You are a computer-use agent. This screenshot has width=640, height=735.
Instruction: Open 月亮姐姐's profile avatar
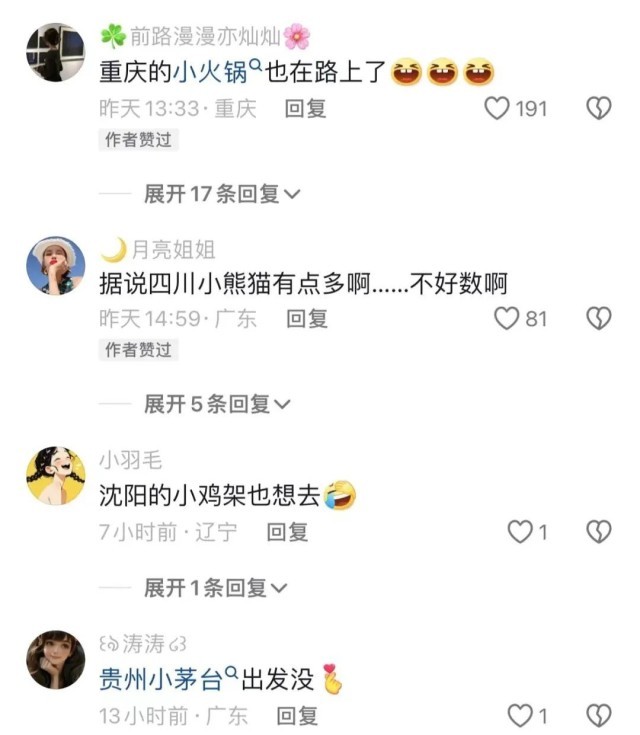(54, 266)
